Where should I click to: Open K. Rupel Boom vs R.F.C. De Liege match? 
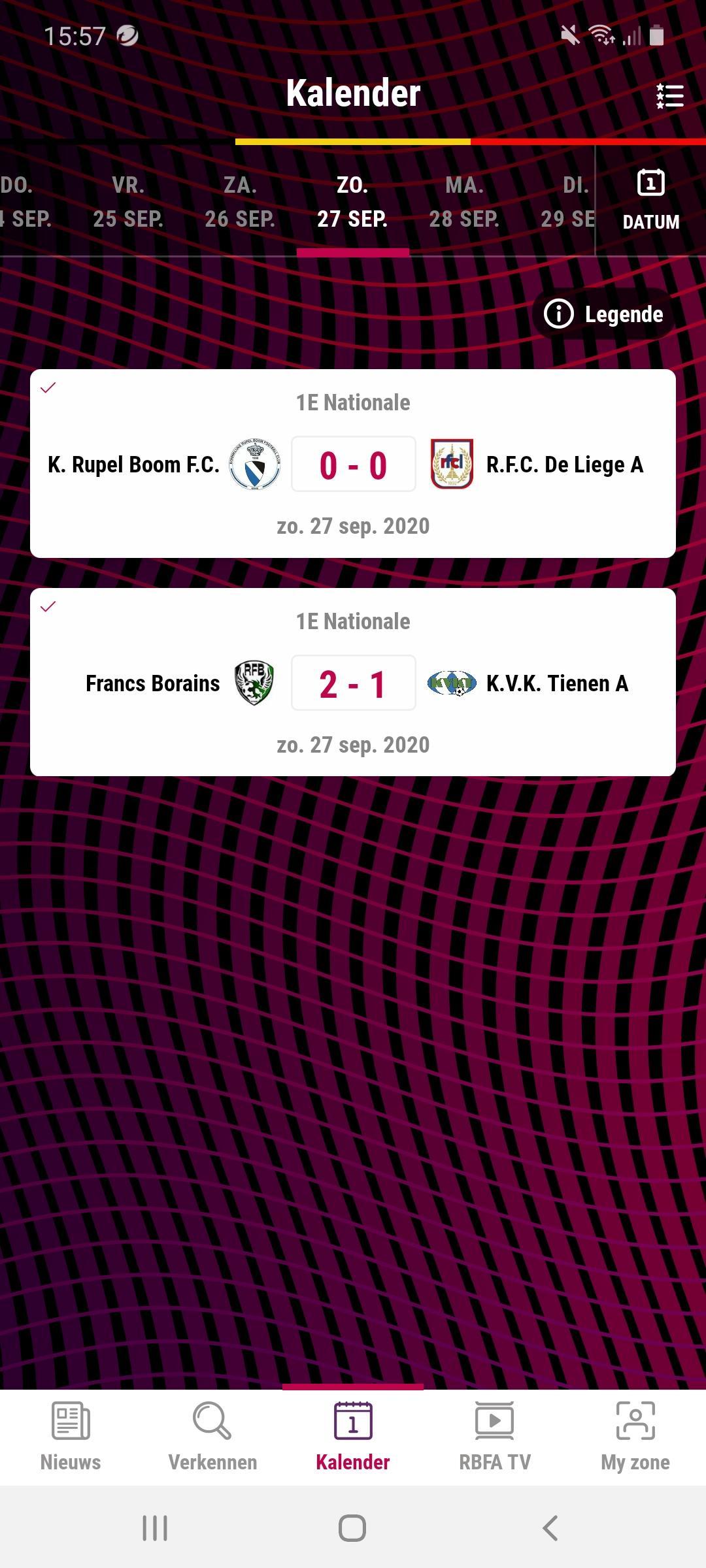click(353, 464)
